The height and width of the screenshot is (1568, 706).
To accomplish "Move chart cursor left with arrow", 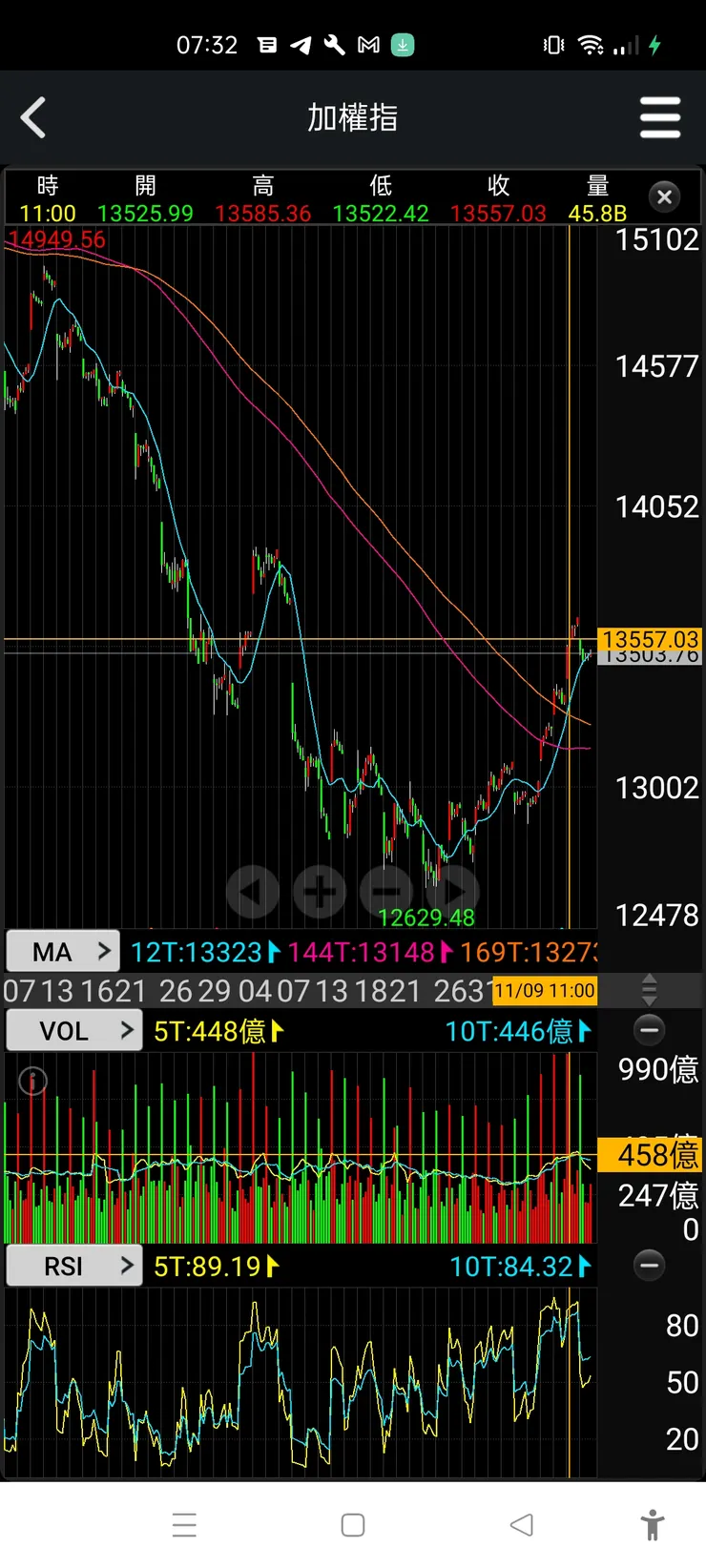I will coord(252,892).
